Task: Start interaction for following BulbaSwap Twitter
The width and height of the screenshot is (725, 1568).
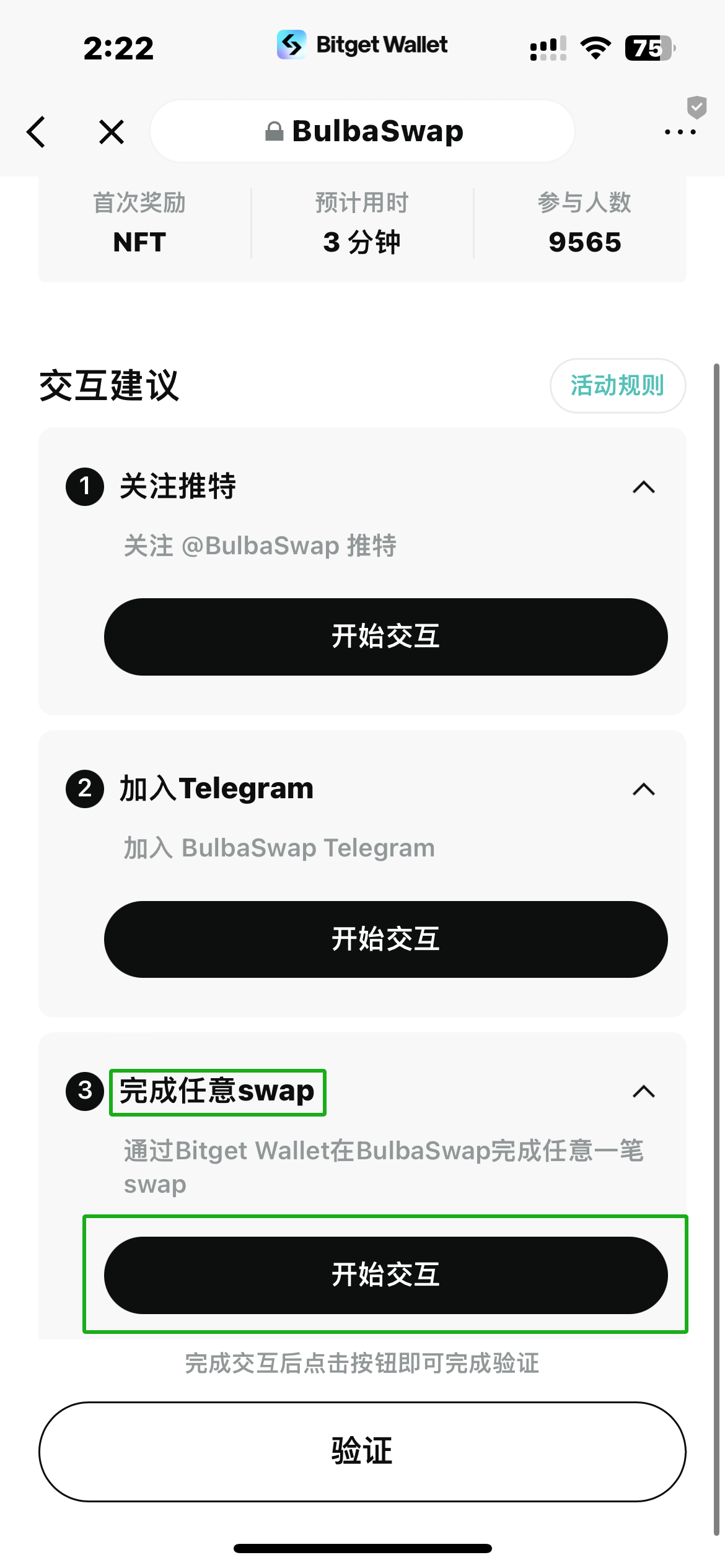Action: (385, 637)
